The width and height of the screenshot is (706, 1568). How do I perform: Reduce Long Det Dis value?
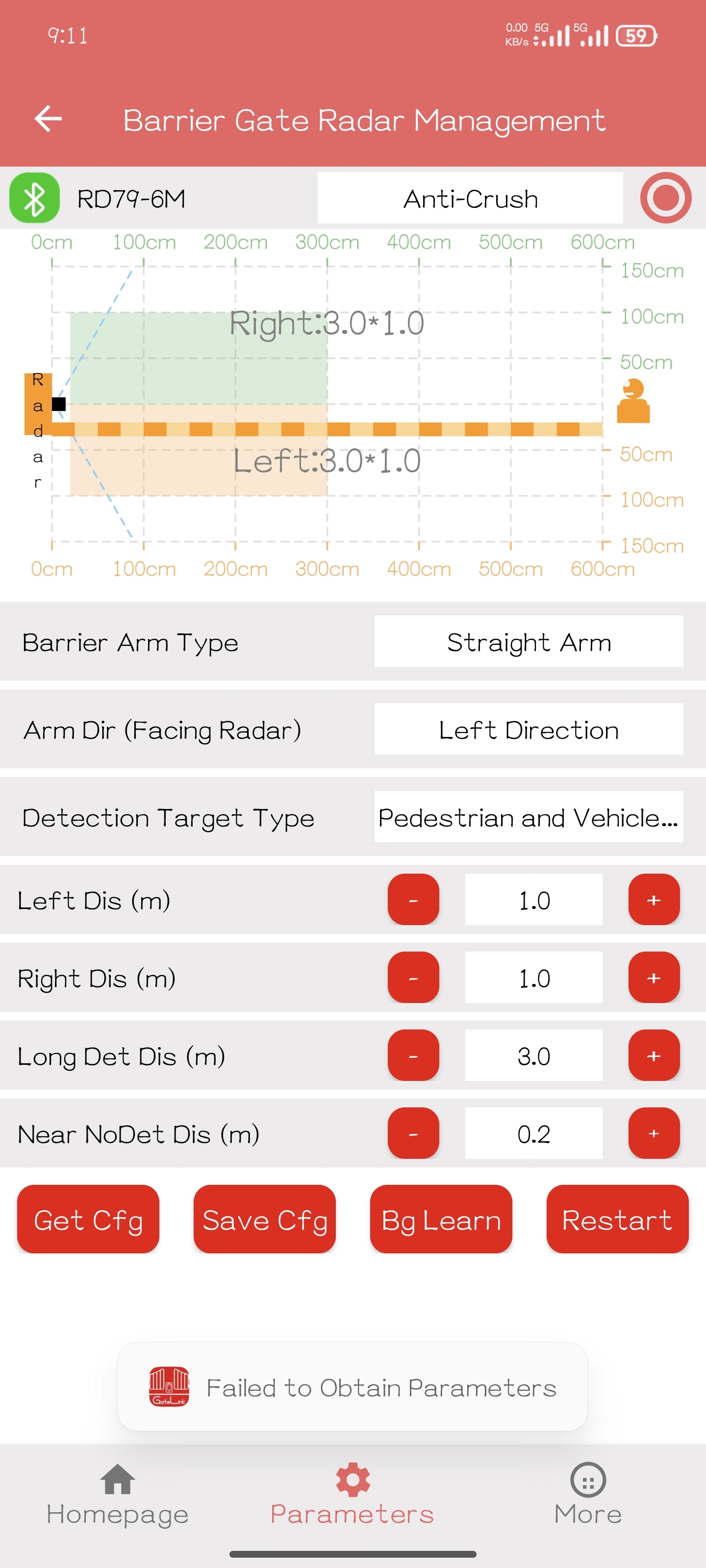click(x=413, y=1055)
